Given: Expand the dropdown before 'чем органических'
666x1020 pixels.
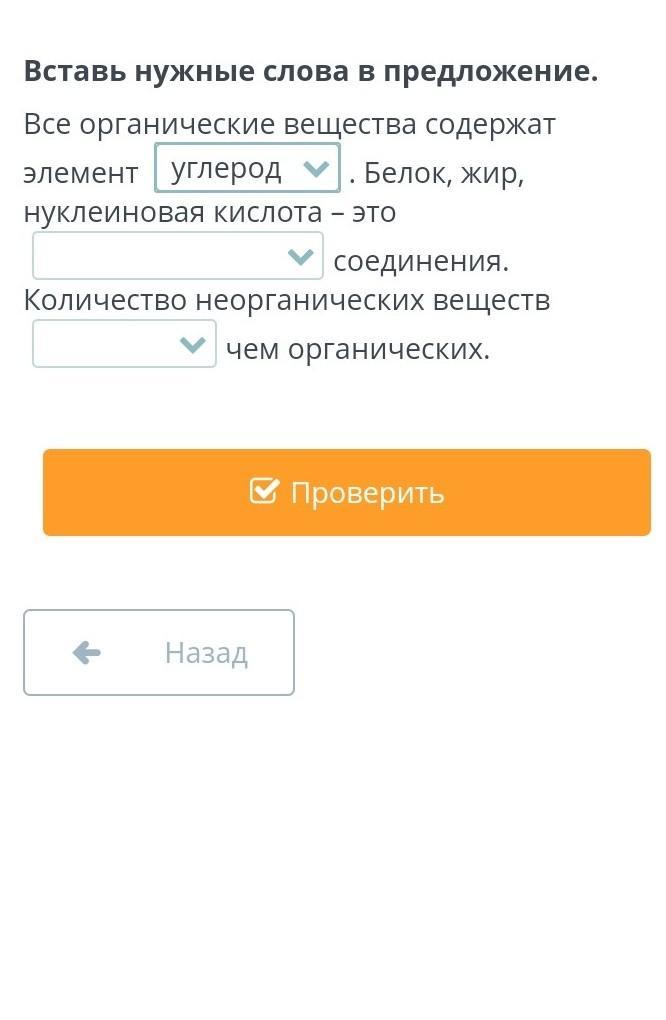Looking at the screenshot, I should click(124, 344).
